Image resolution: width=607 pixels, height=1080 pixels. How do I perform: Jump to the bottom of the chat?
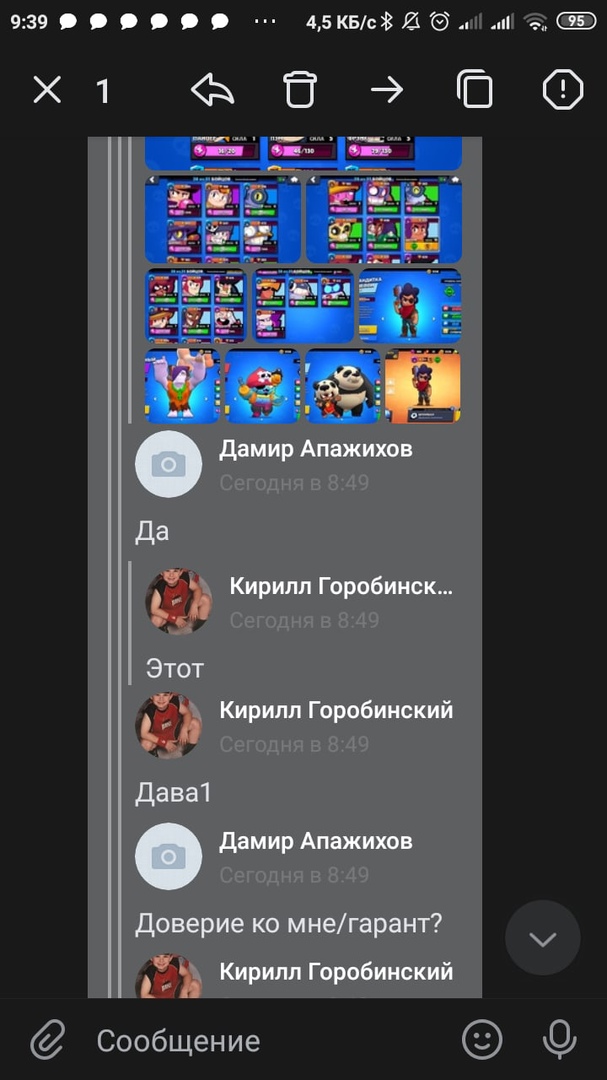coord(542,938)
